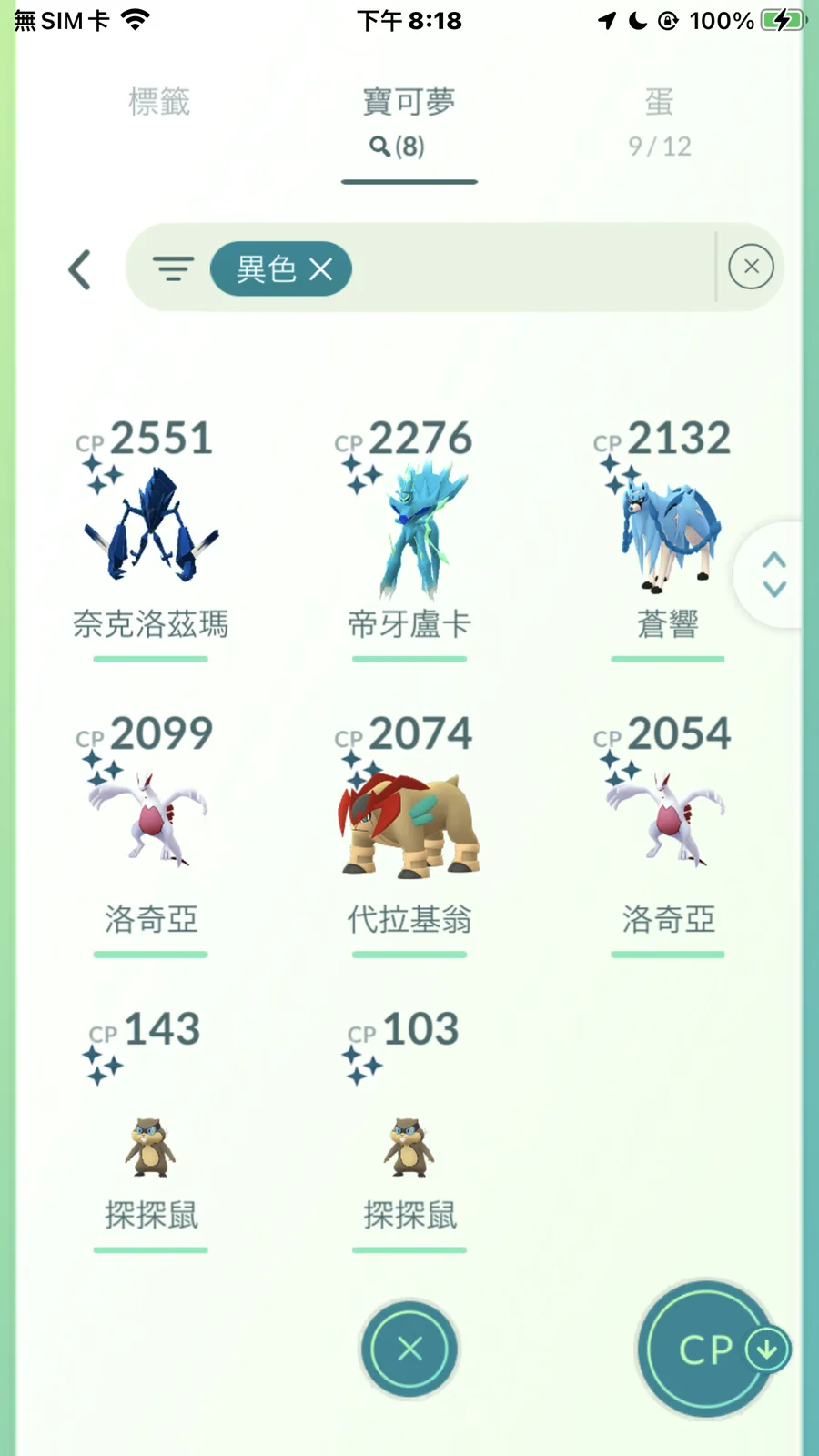The width and height of the screenshot is (819, 1456).
Task: Remove the 異色 filter chip
Action: 320,269
